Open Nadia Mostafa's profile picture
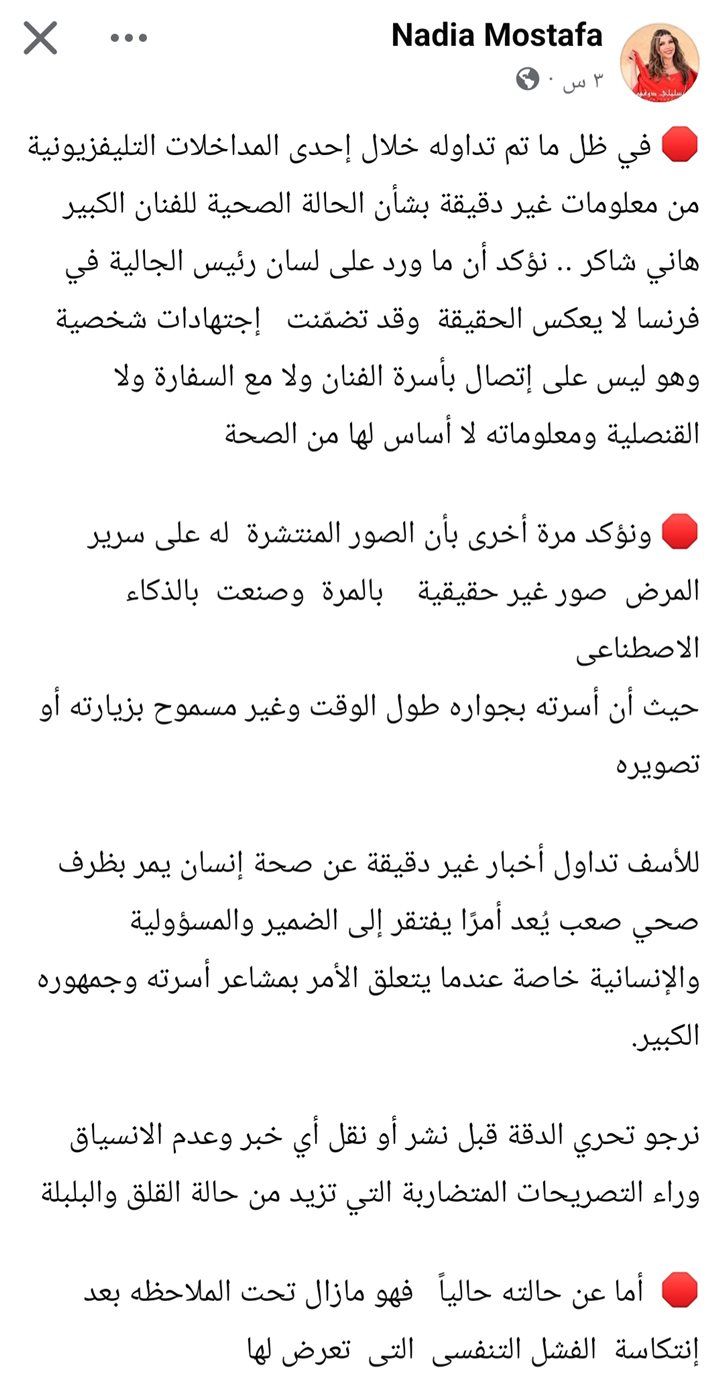 click(x=660, y=60)
